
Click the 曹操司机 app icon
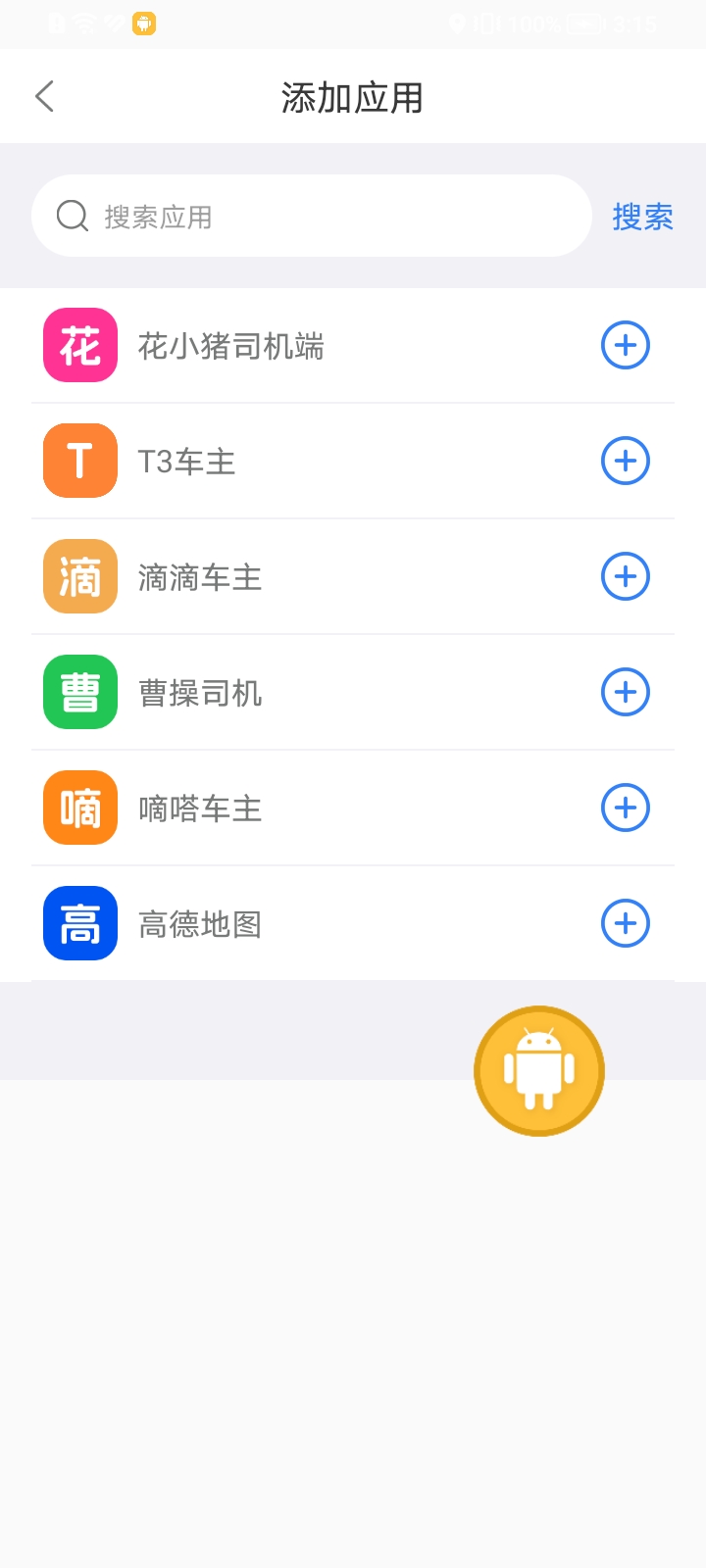(x=79, y=692)
